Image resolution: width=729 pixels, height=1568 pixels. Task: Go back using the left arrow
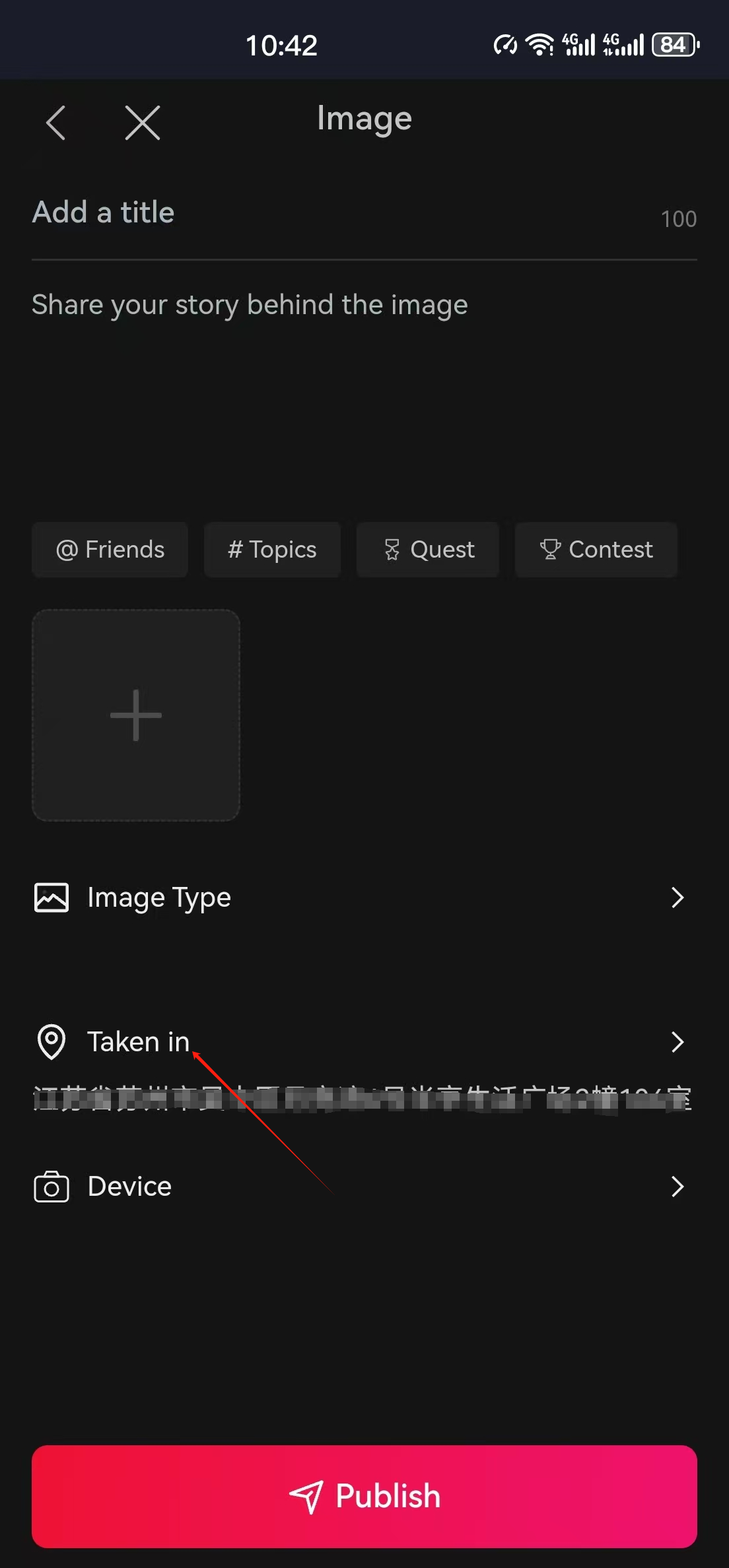click(56, 123)
